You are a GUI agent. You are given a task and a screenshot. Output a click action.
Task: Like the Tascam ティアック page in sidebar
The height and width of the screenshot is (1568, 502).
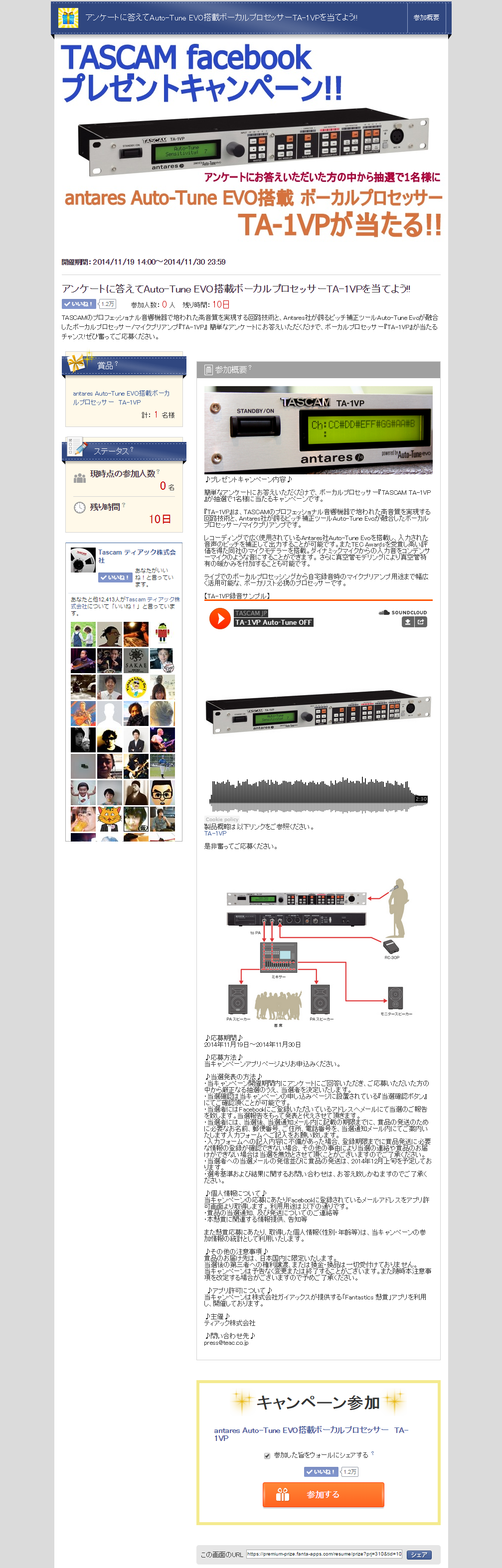click(x=115, y=577)
